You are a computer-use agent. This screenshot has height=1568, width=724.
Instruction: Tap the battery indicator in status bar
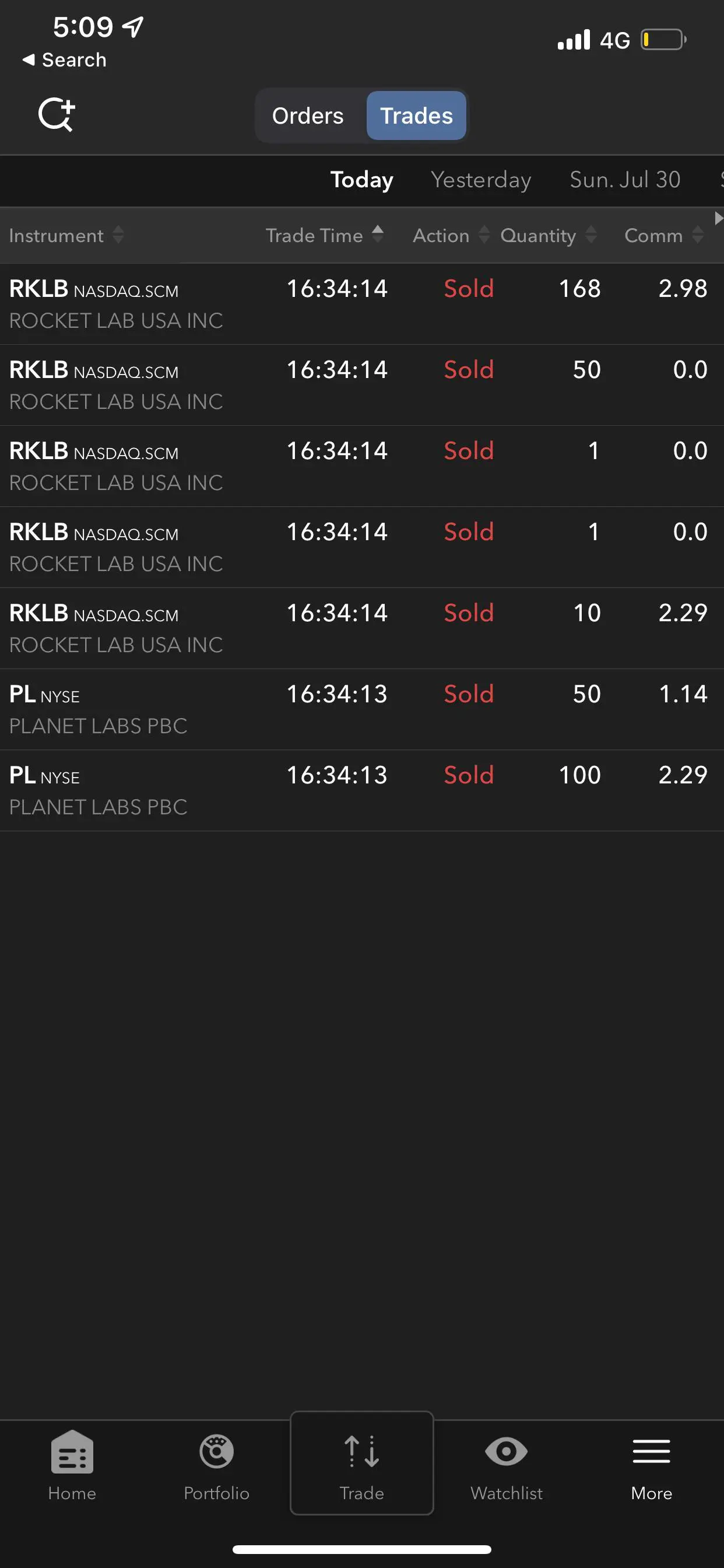(x=663, y=39)
